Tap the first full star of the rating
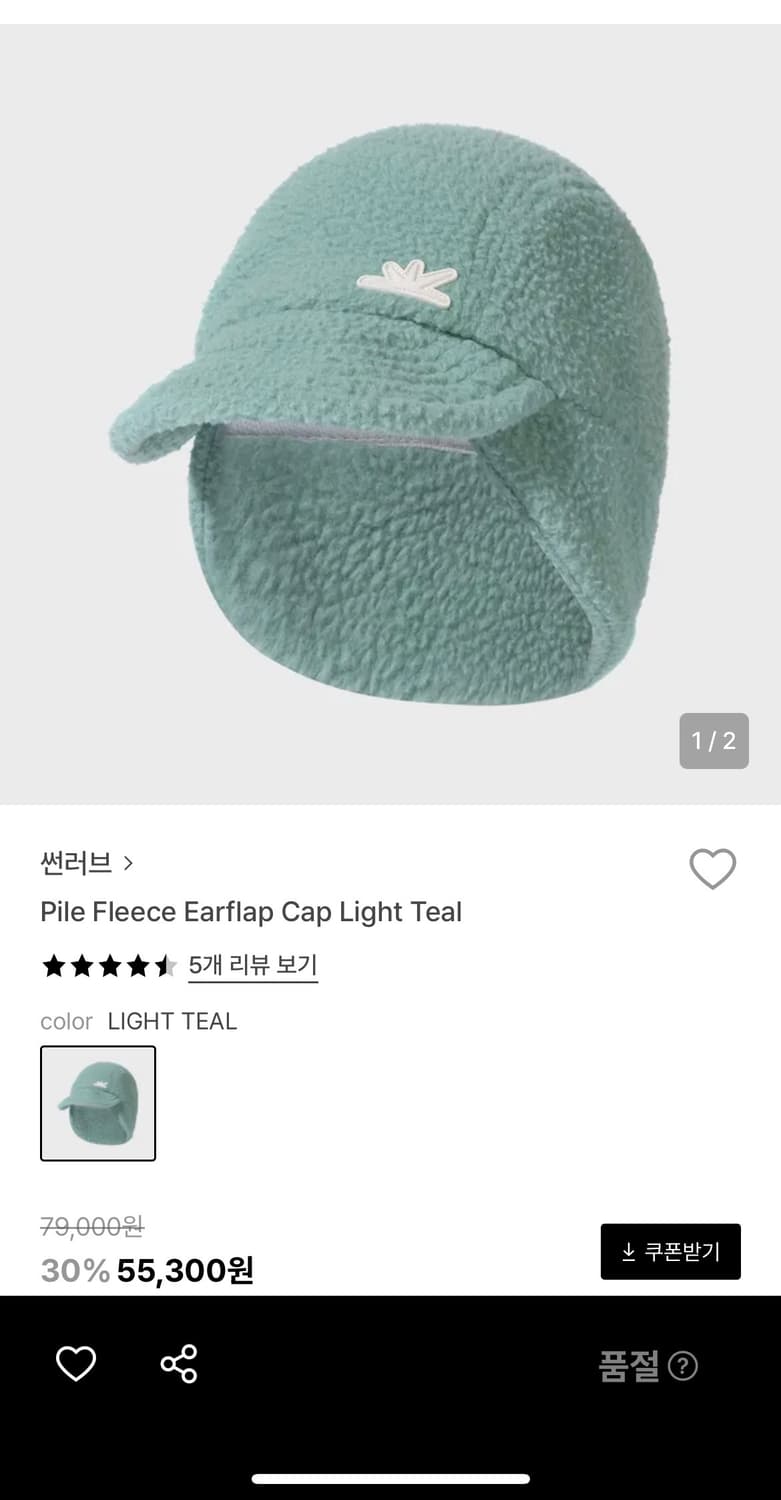Image resolution: width=781 pixels, height=1500 pixels. [x=52, y=965]
